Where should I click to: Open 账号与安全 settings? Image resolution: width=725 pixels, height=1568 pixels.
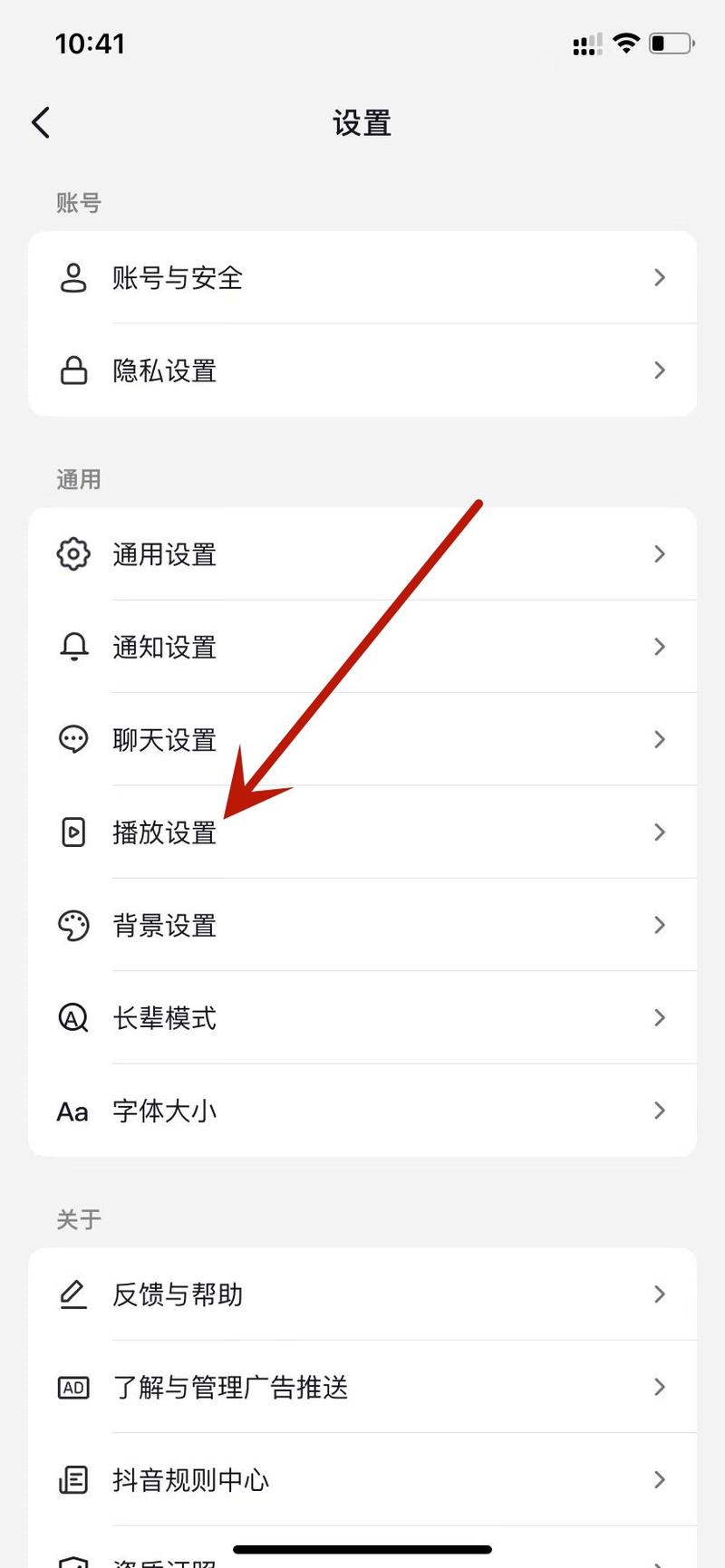(362, 277)
